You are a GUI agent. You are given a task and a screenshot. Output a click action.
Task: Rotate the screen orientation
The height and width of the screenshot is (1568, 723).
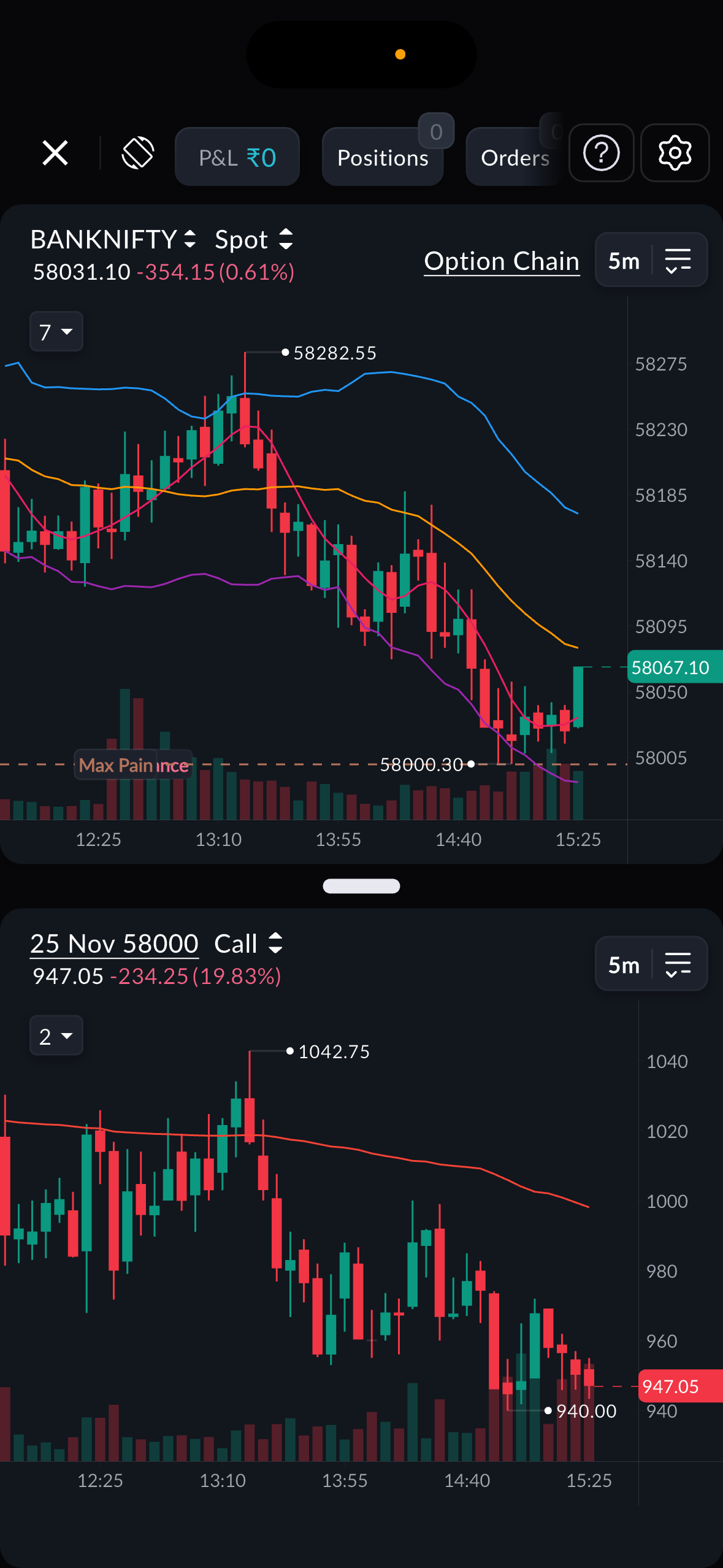pos(137,153)
